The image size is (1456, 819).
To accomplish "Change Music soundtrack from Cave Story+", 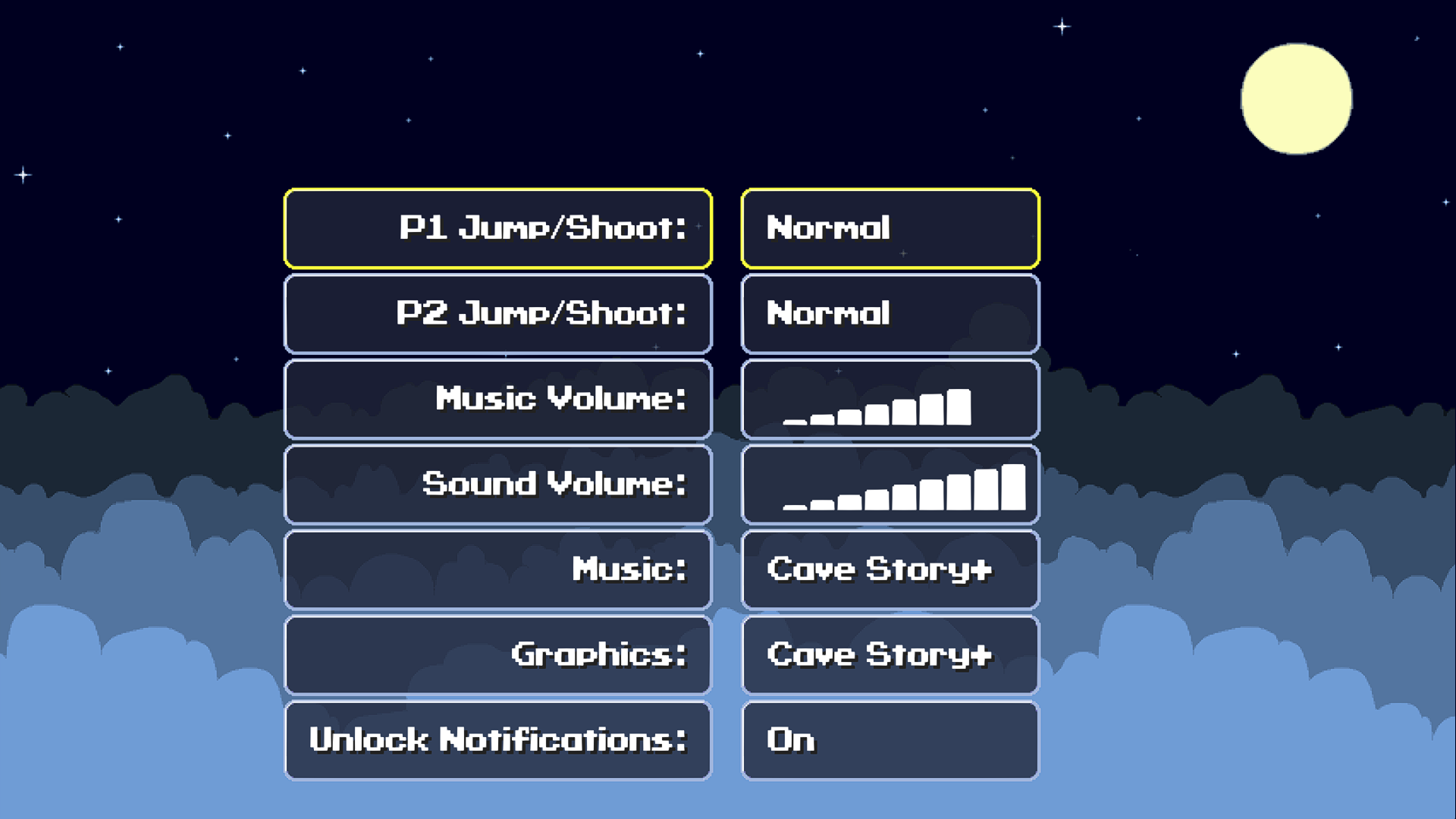I will click(890, 570).
